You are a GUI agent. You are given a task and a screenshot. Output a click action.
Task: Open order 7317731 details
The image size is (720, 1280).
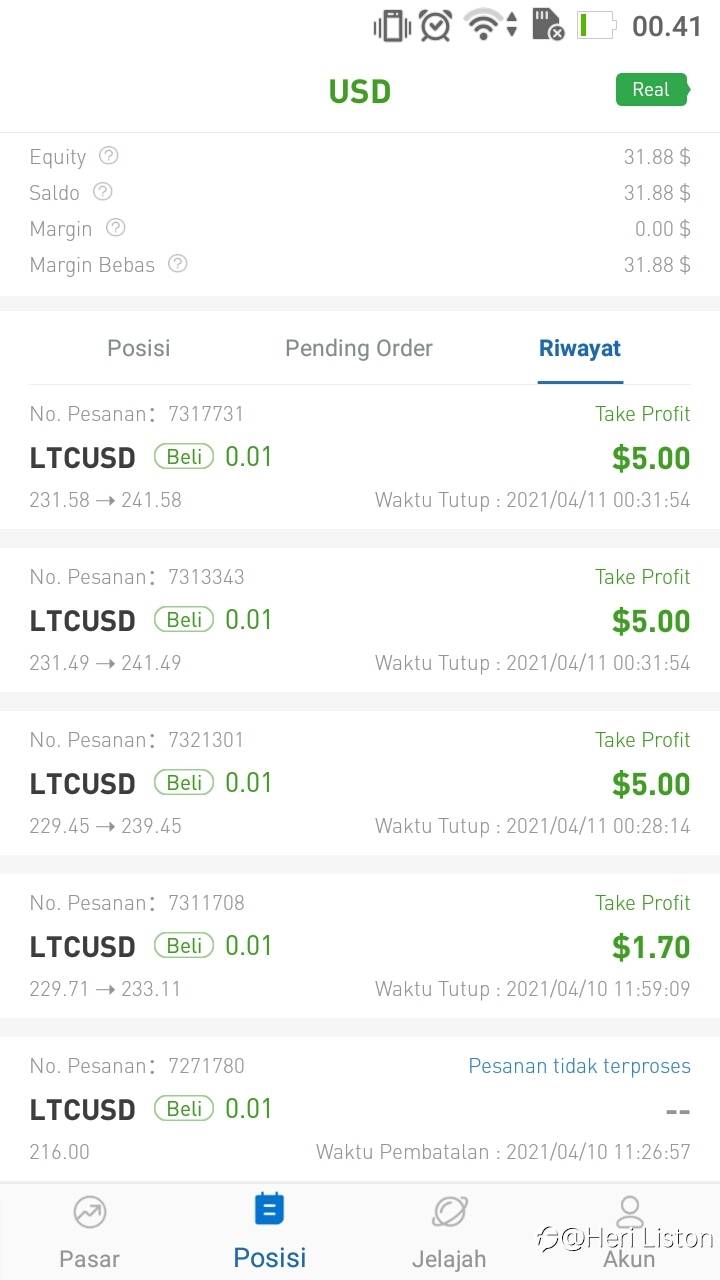coord(360,457)
